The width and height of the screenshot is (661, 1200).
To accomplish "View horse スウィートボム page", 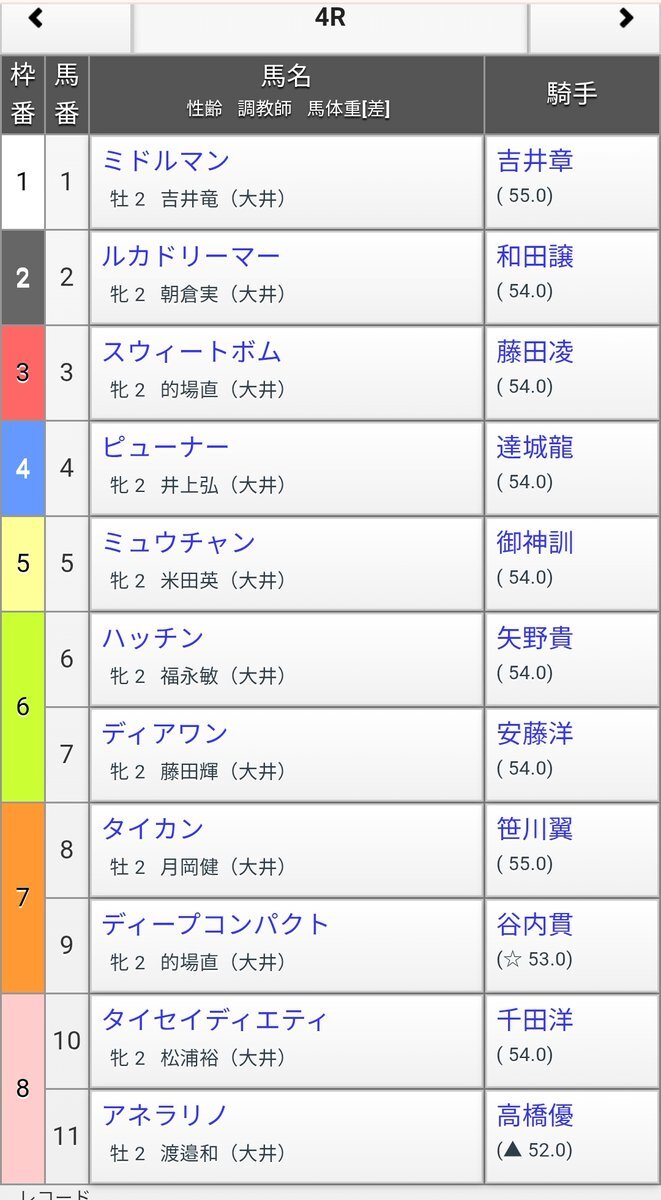I will pos(192,352).
